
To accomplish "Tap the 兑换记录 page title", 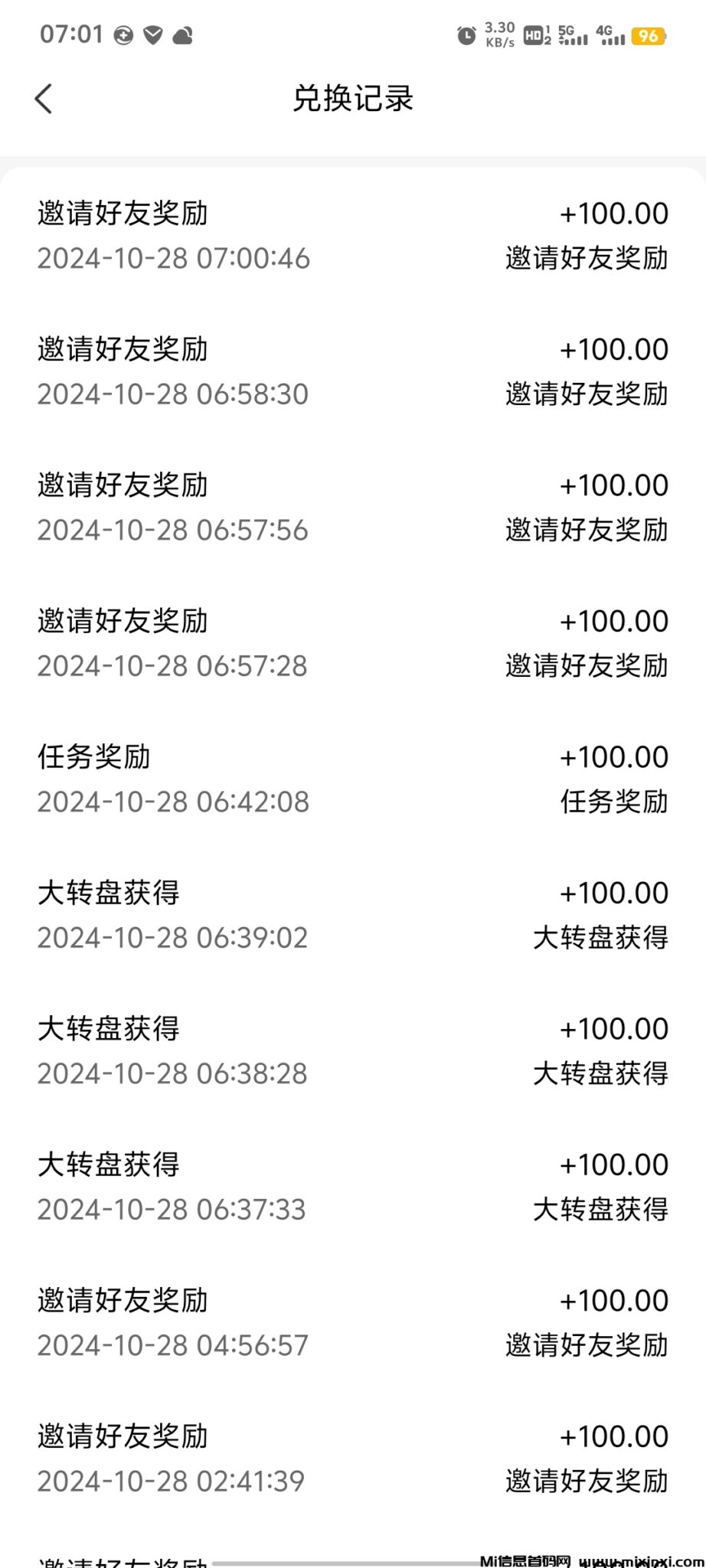I will coord(352,100).
